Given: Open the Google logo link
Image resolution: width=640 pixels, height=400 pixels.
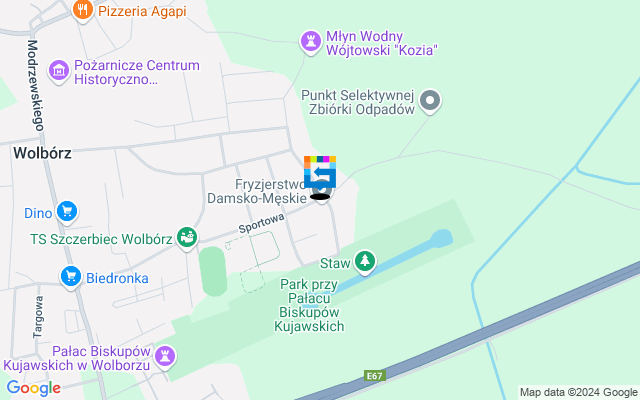Looking at the screenshot, I should click(33, 388).
